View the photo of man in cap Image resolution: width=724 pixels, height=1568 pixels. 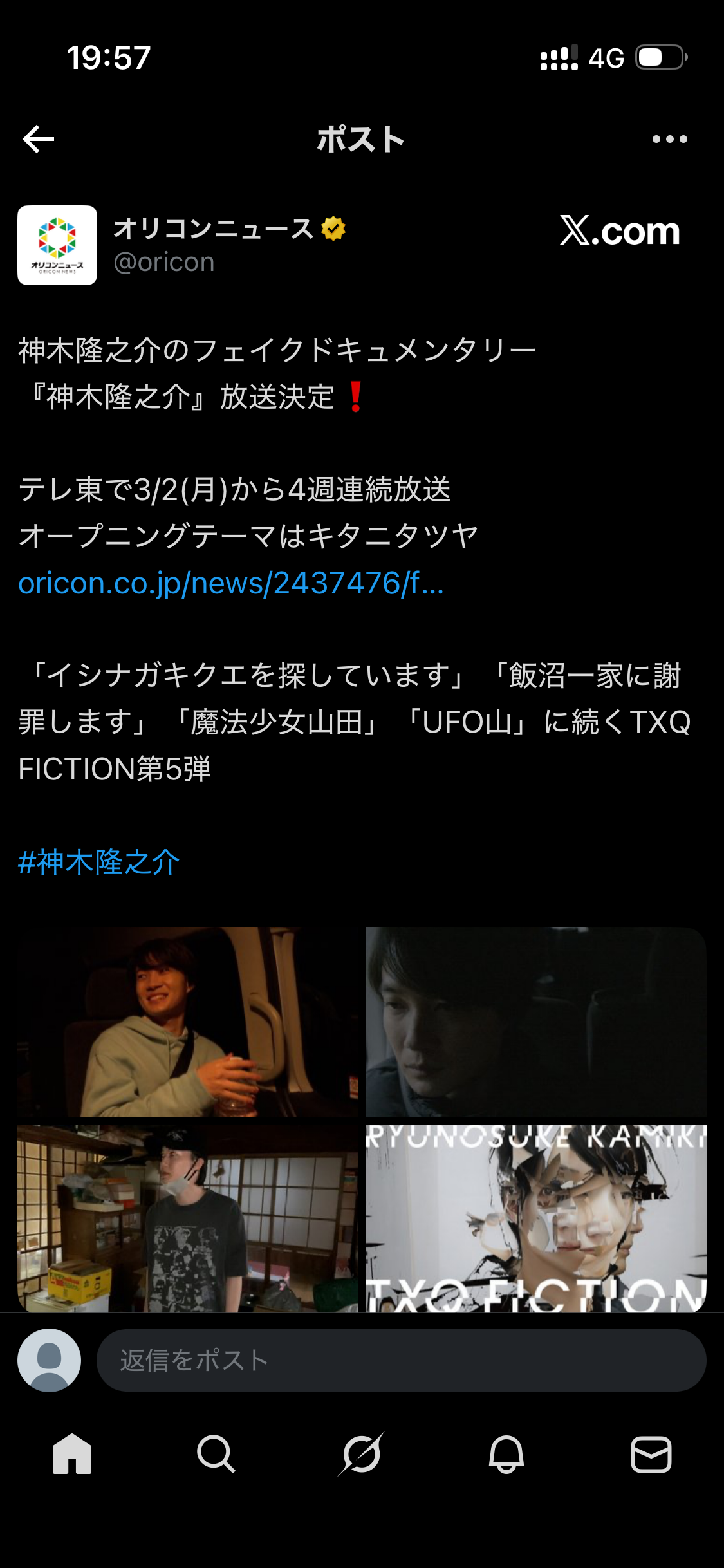(188, 1218)
